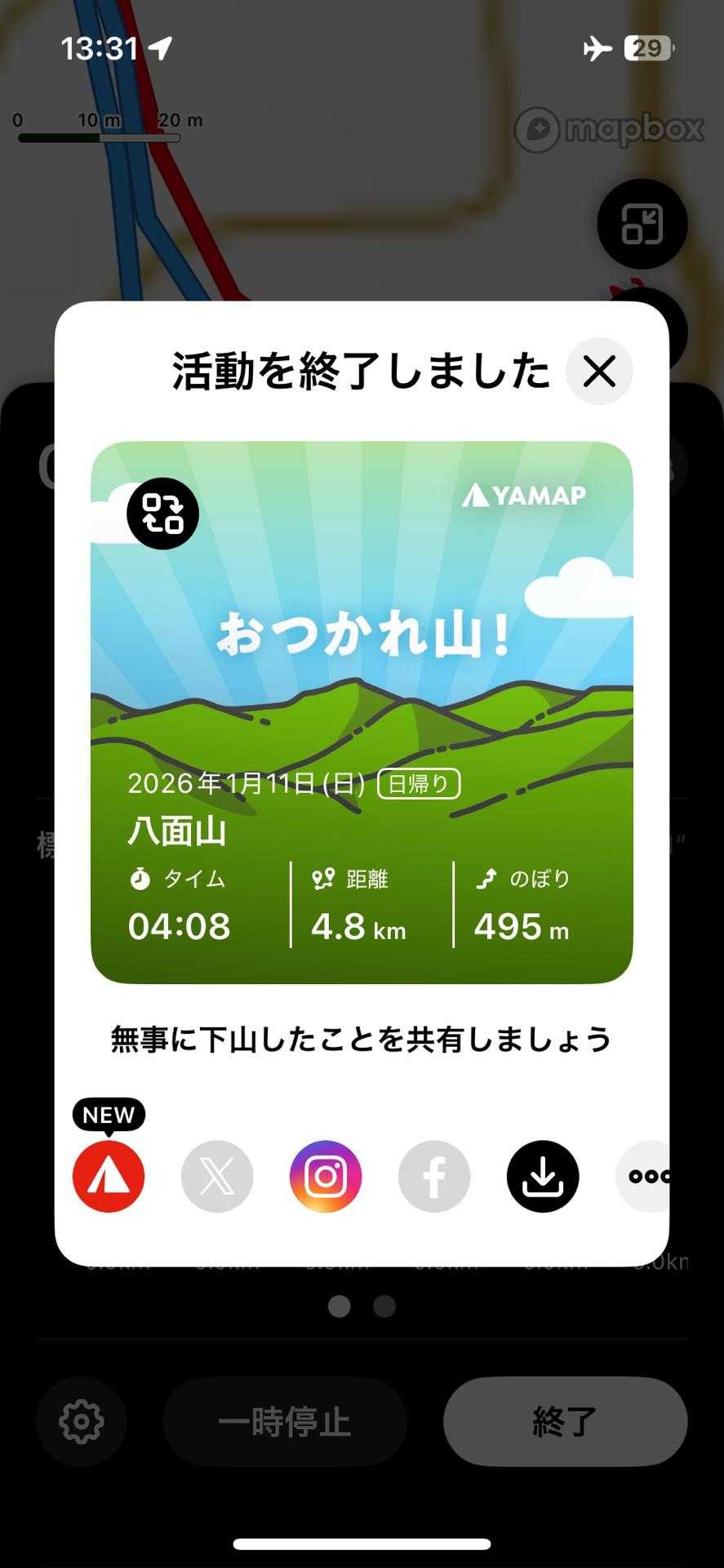Viewport: 724px width, 1568px height.
Task: Share the result to Instagram
Action: (x=326, y=1176)
